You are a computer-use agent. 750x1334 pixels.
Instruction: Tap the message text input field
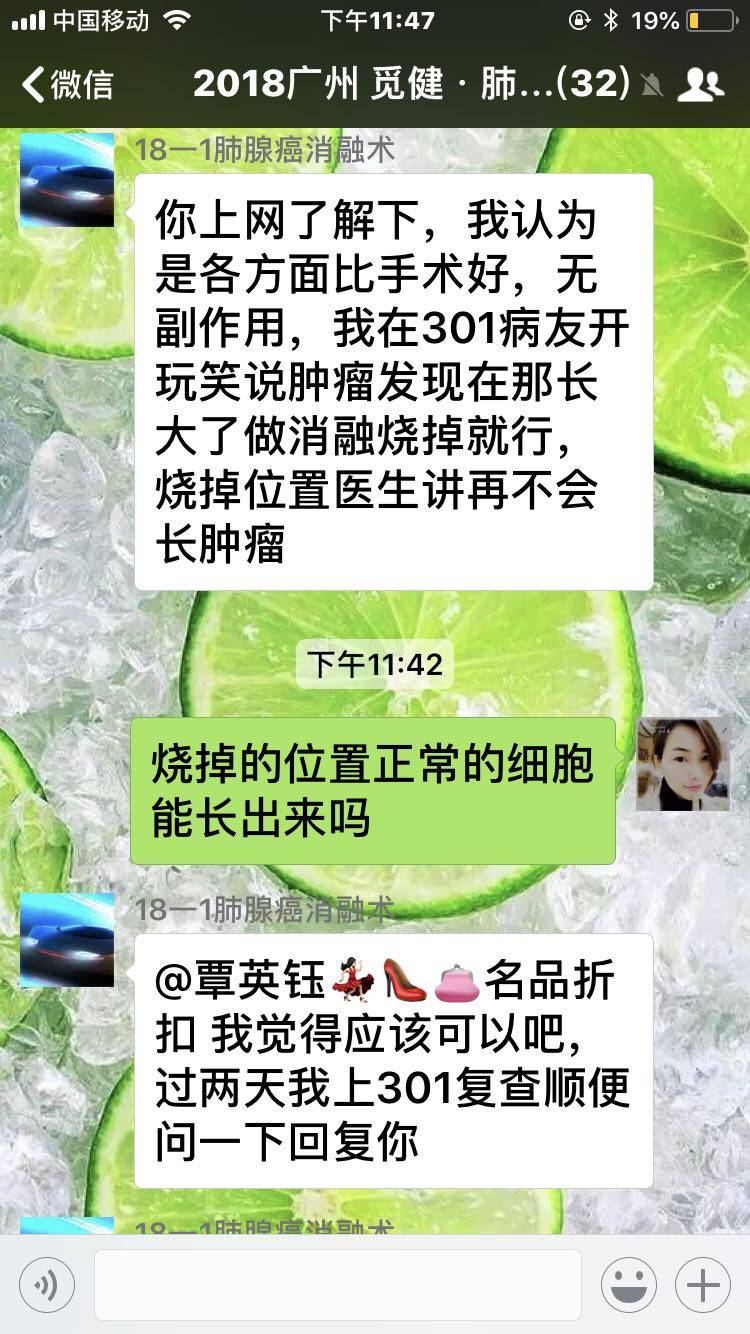338,1284
